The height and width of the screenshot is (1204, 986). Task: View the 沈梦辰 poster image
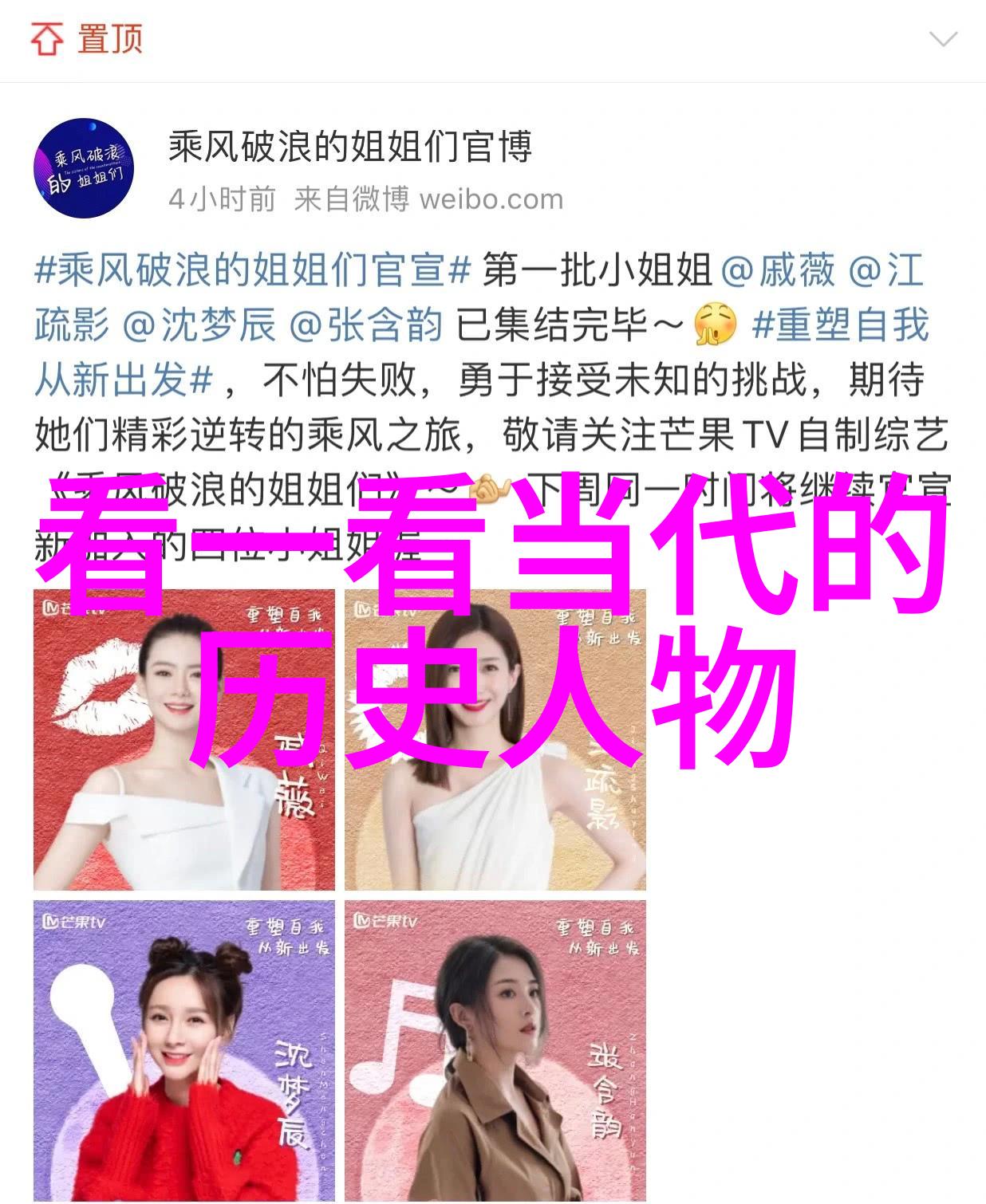tap(183, 1051)
